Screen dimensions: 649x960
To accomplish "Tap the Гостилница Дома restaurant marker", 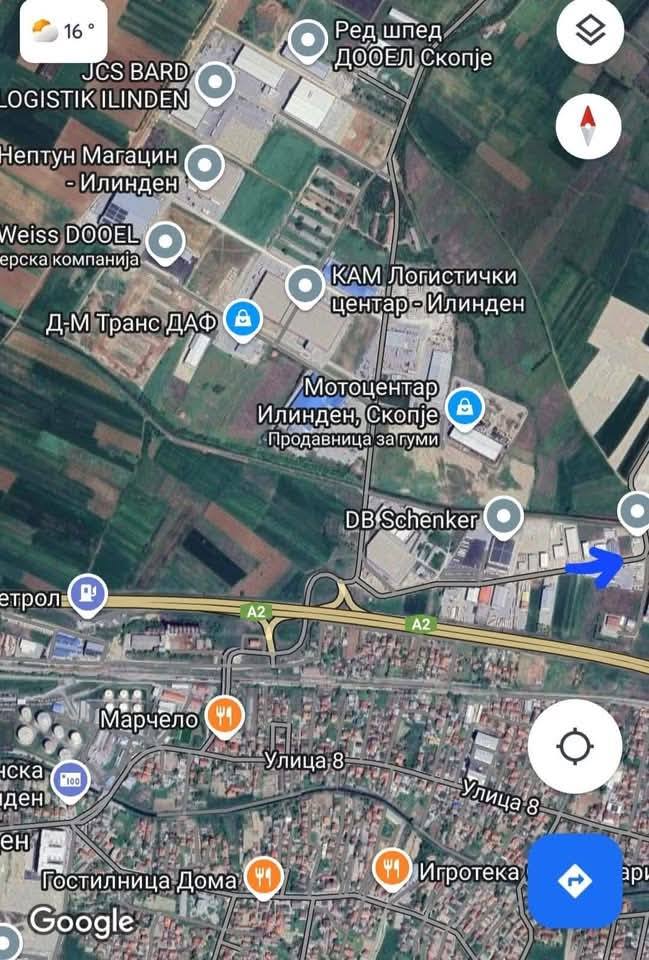I will click(x=264, y=876).
